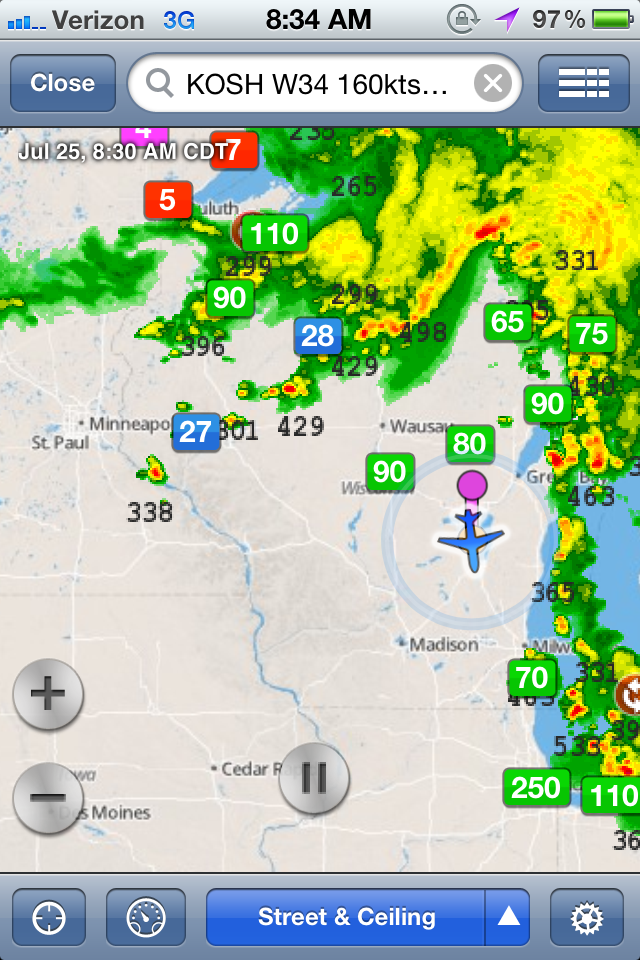640x960 pixels.
Task: Open the instruments gauge view
Action: (x=146, y=917)
